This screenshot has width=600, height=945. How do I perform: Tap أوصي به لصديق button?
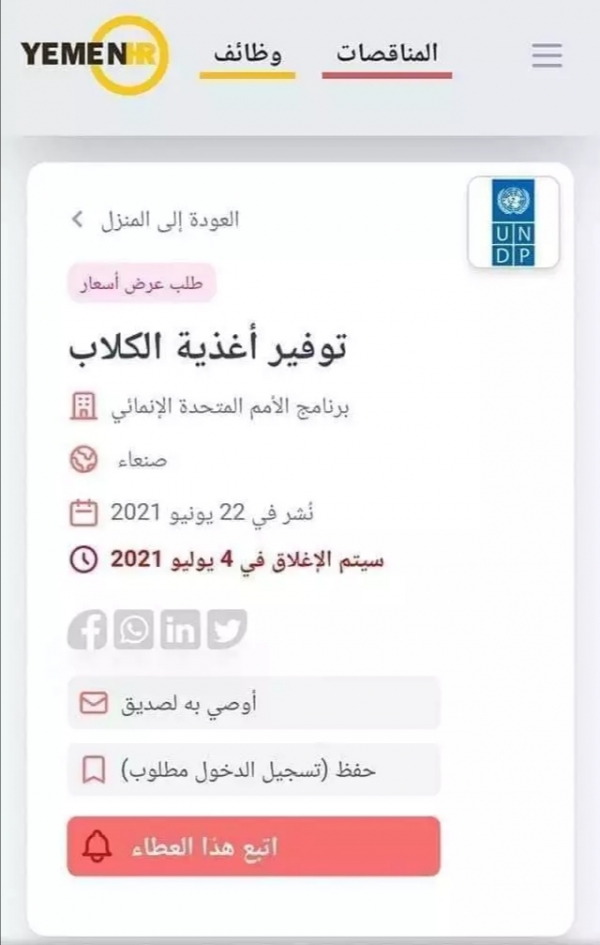click(253, 703)
